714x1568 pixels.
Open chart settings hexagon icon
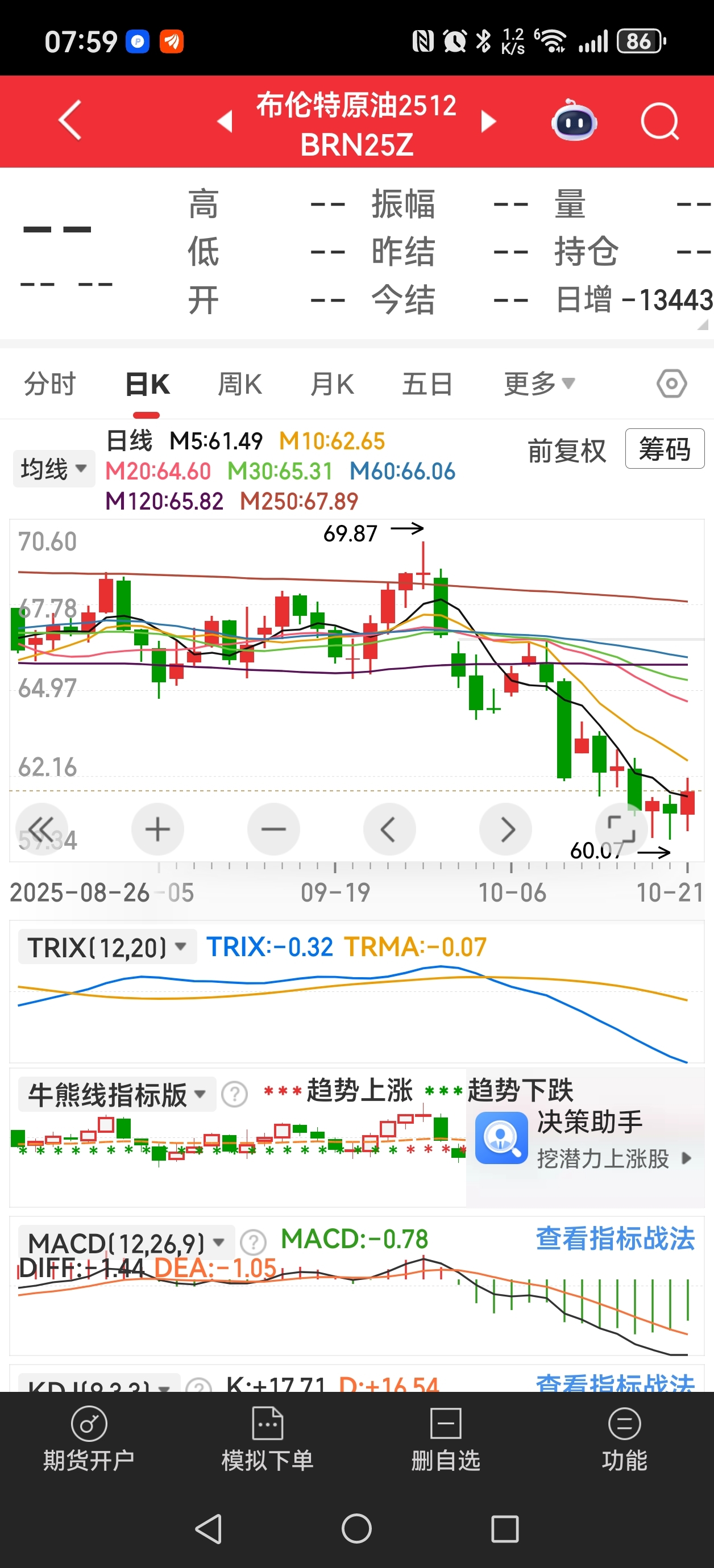671,384
